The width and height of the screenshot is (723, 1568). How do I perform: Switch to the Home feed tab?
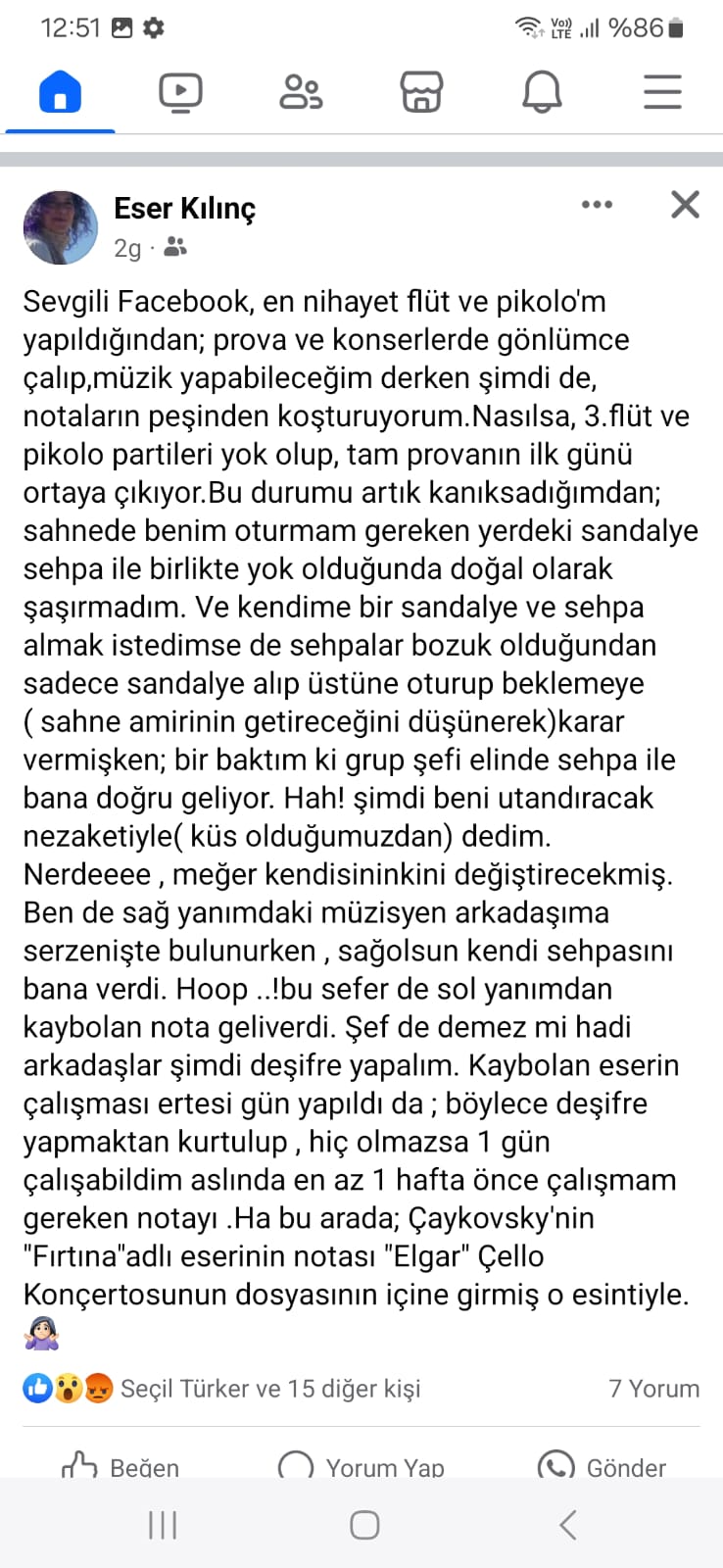[x=60, y=93]
